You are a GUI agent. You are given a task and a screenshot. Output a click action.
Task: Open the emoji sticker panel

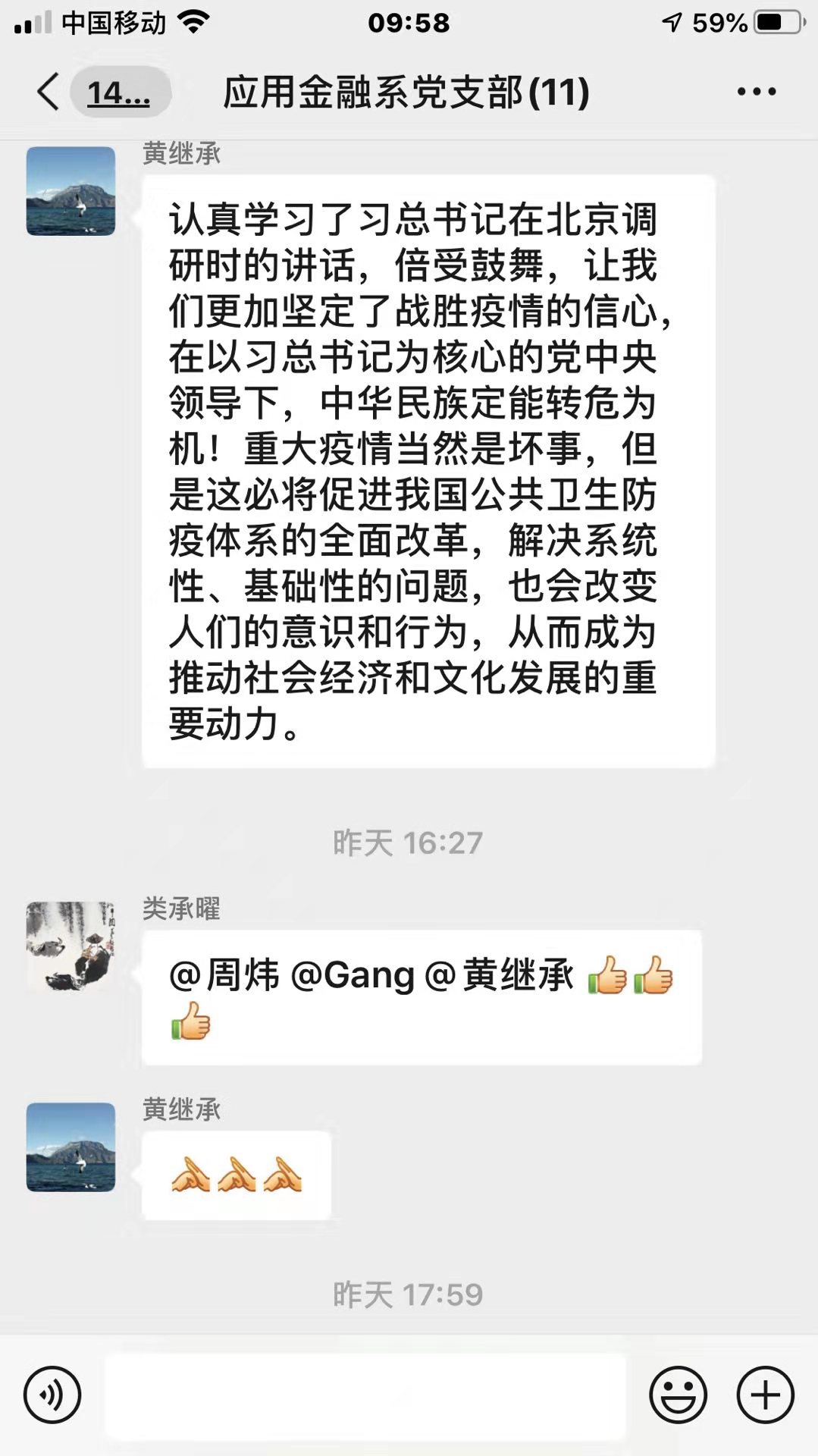(678, 1395)
